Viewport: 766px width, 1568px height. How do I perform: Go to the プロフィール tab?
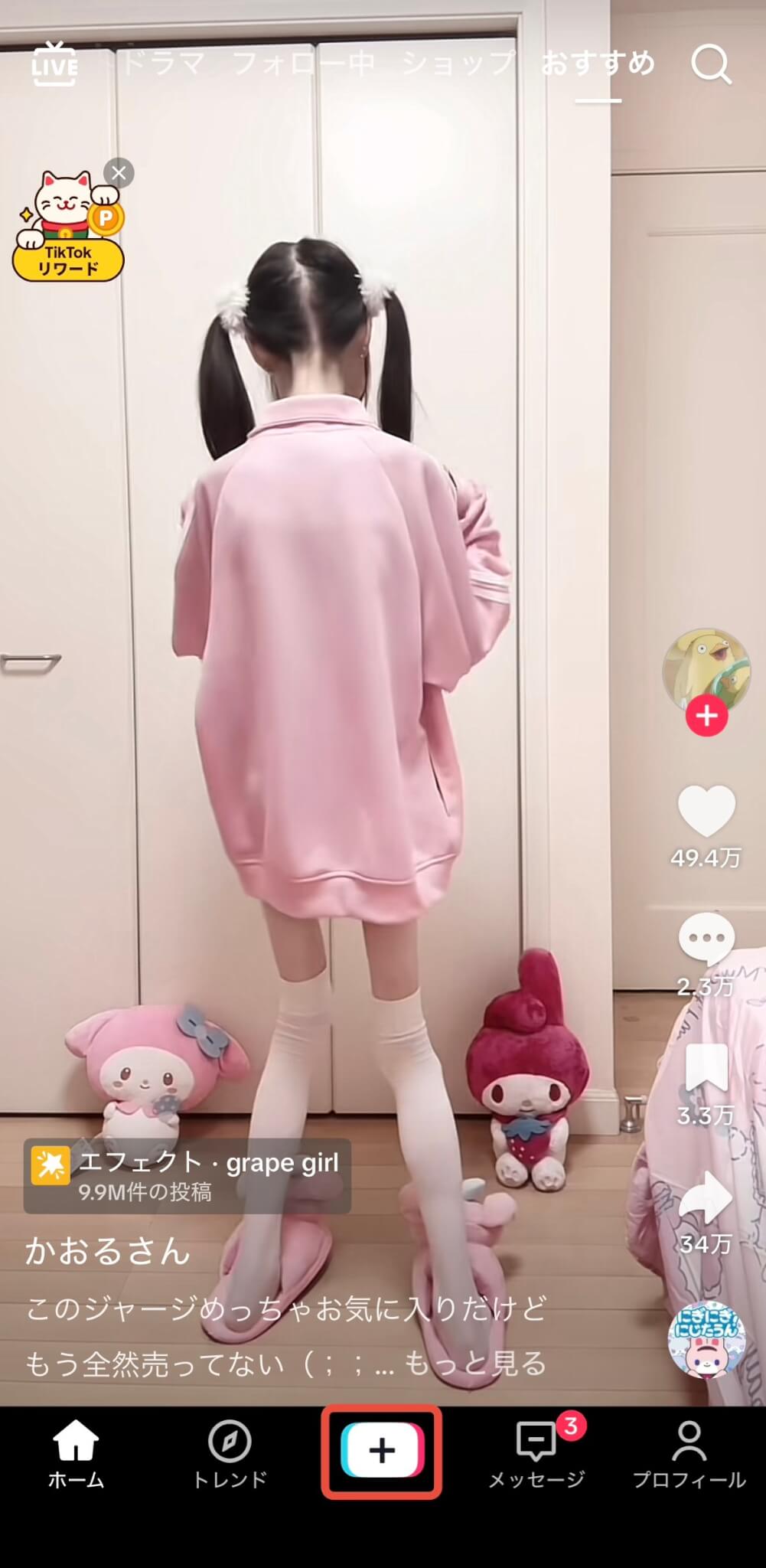689,1455
